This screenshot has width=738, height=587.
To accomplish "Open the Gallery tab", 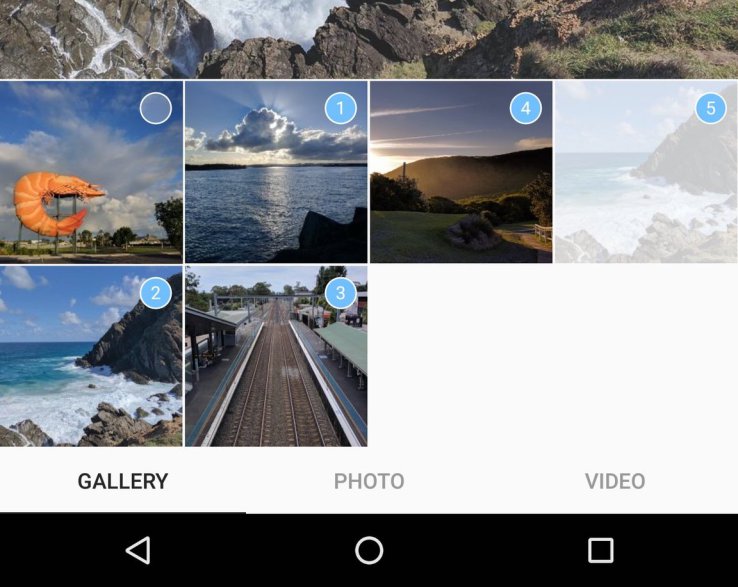I will [x=123, y=481].
